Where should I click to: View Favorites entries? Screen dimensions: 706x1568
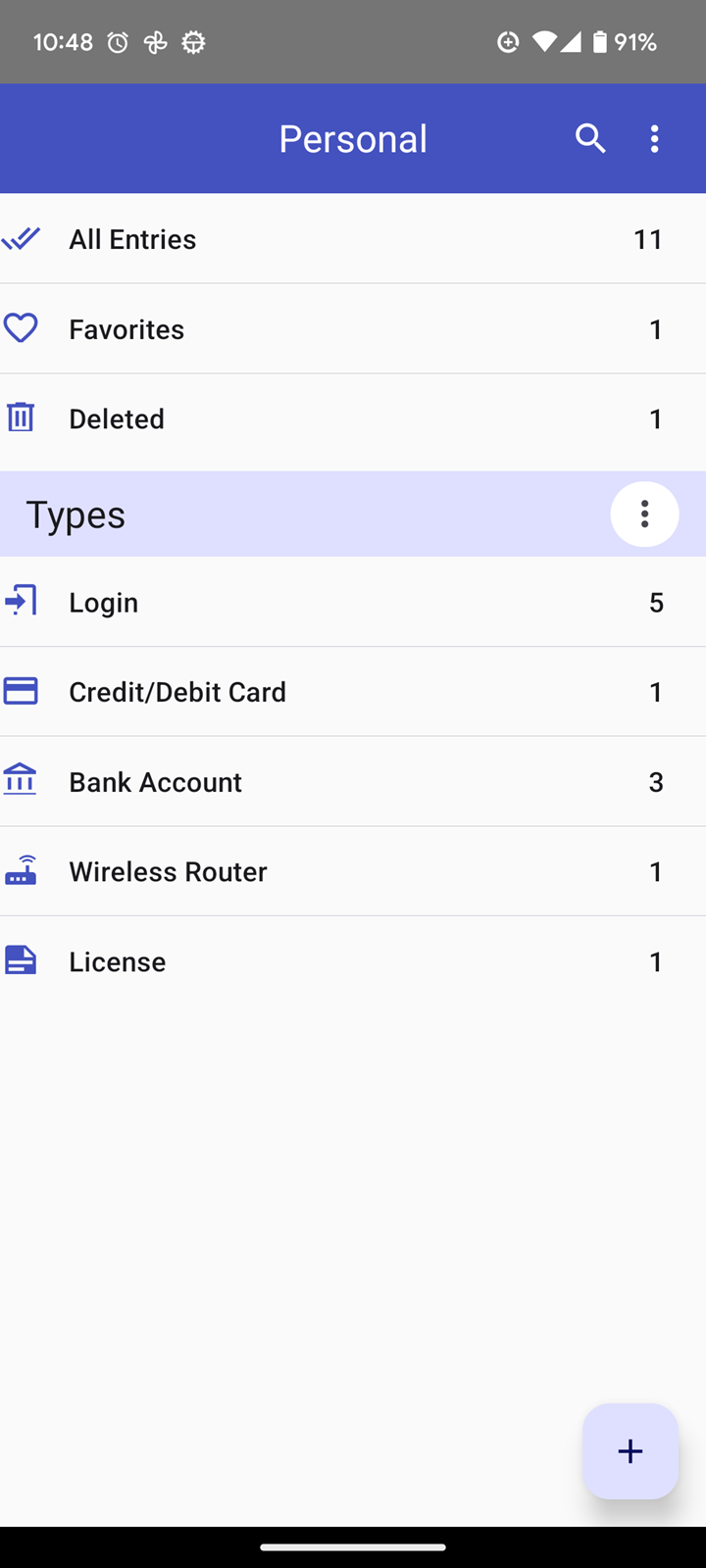353,329
